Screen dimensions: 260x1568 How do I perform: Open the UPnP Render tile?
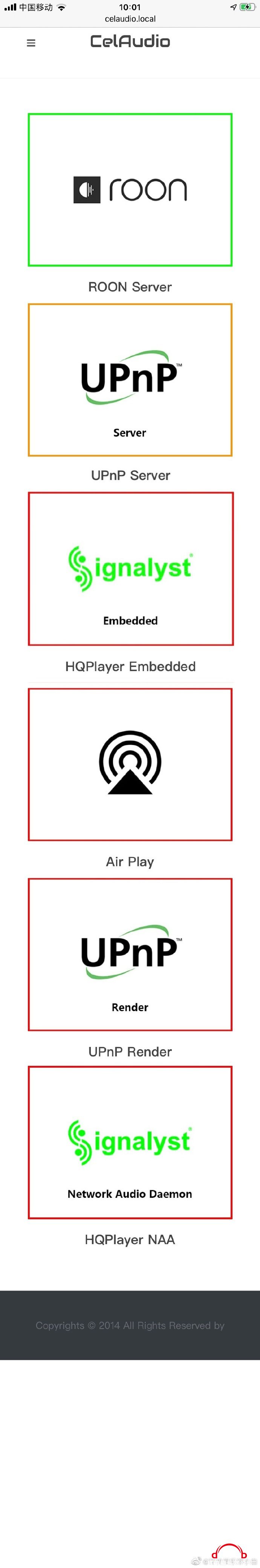[x=130, y=954]
